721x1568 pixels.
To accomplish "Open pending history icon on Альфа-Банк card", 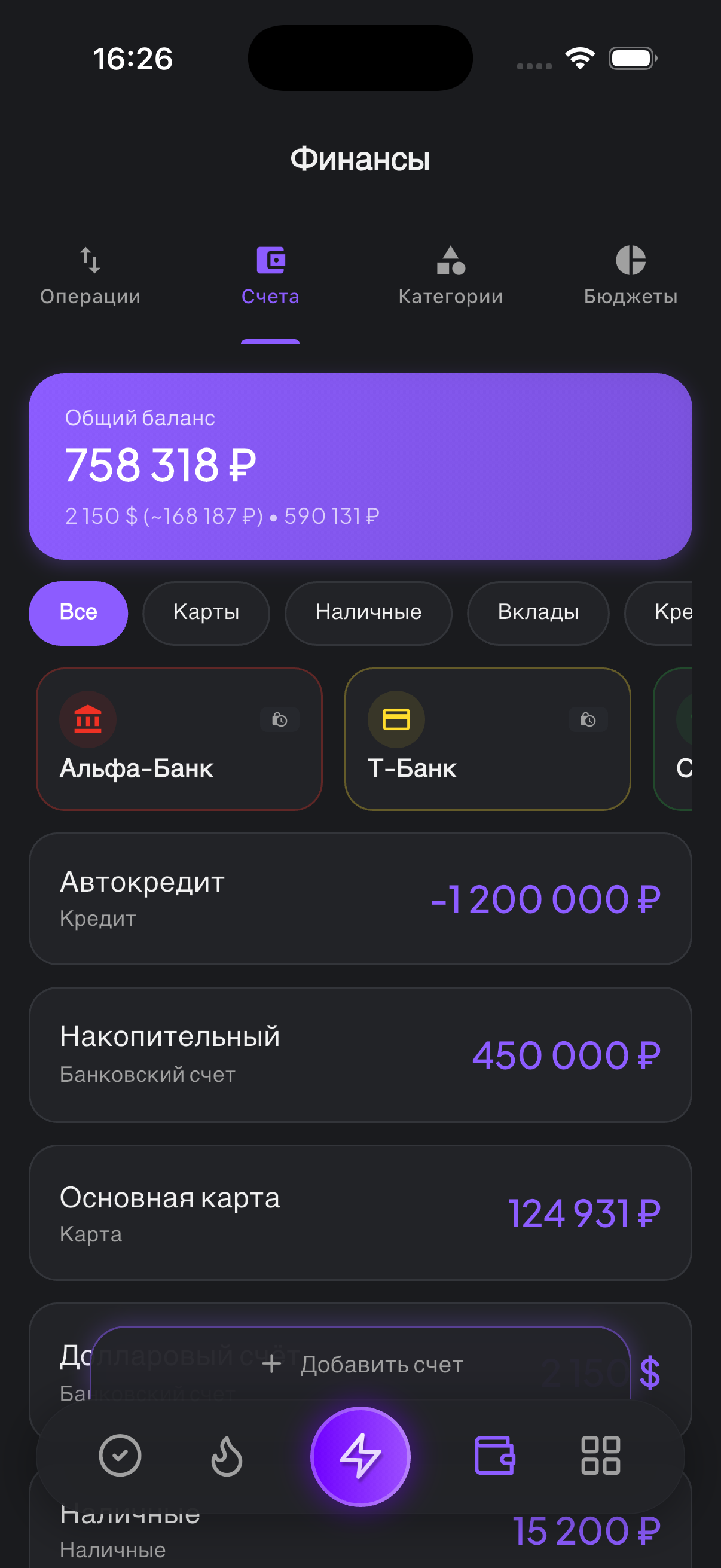I will (279, 719).
